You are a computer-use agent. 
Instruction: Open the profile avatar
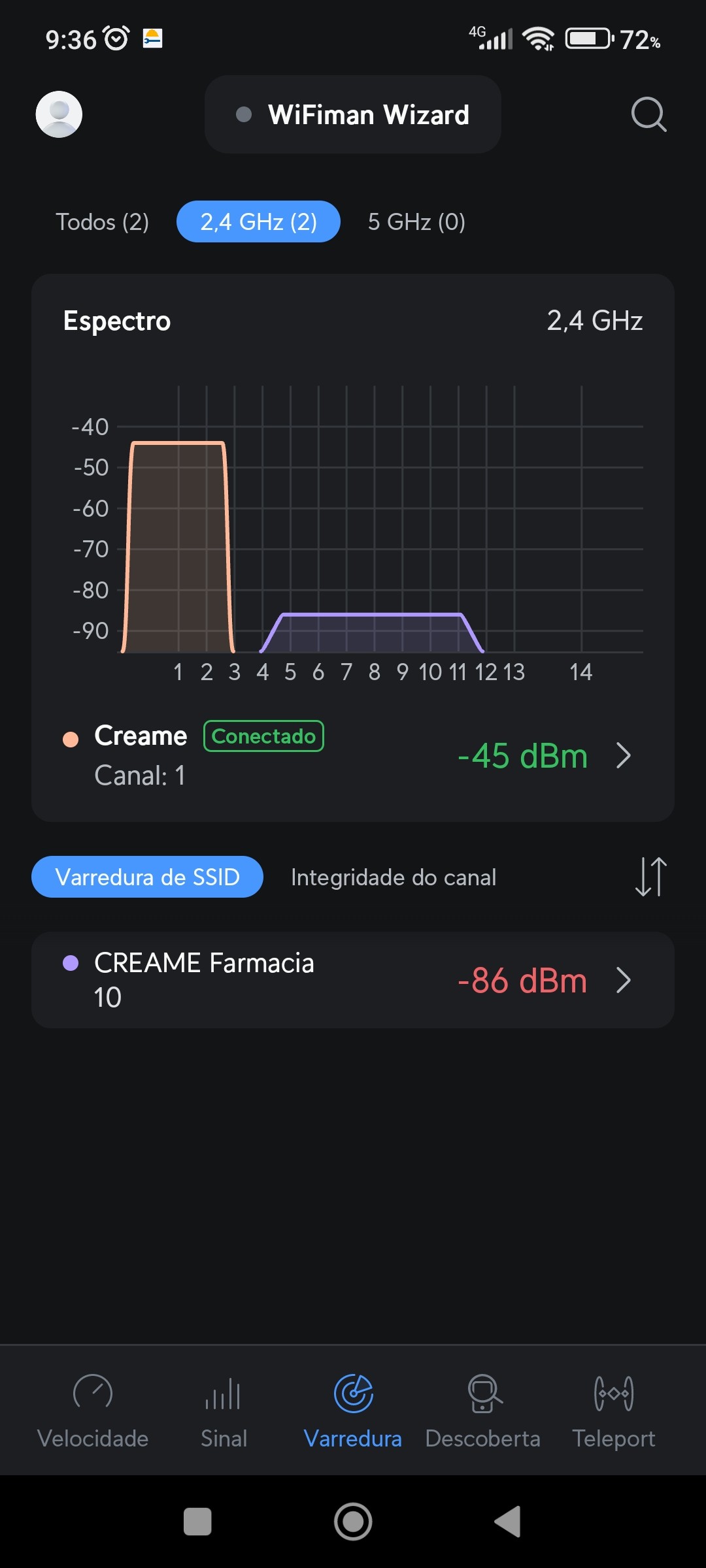59,114
